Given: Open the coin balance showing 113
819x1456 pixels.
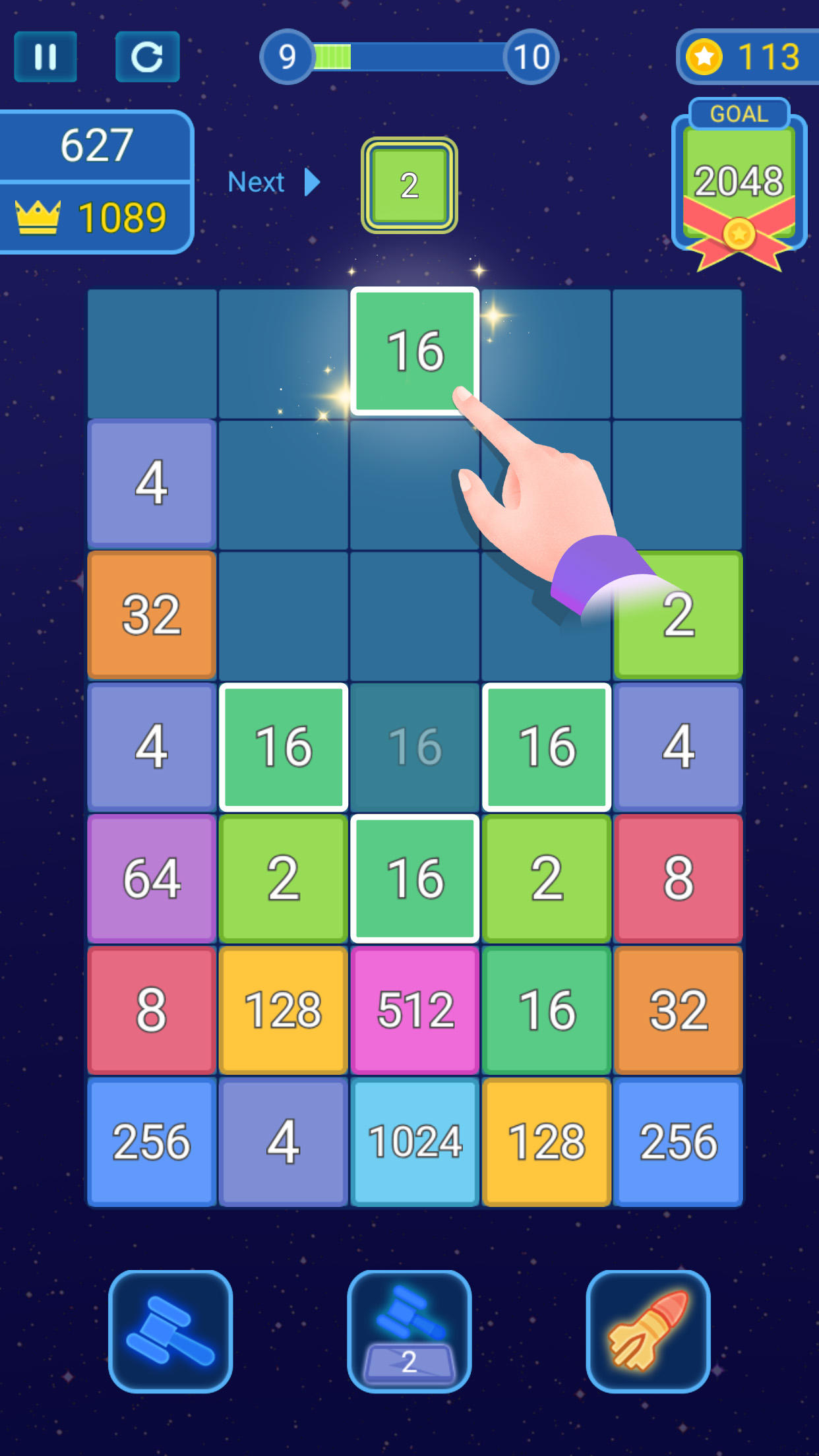Looking at the screenshot, I should (748, 57).
